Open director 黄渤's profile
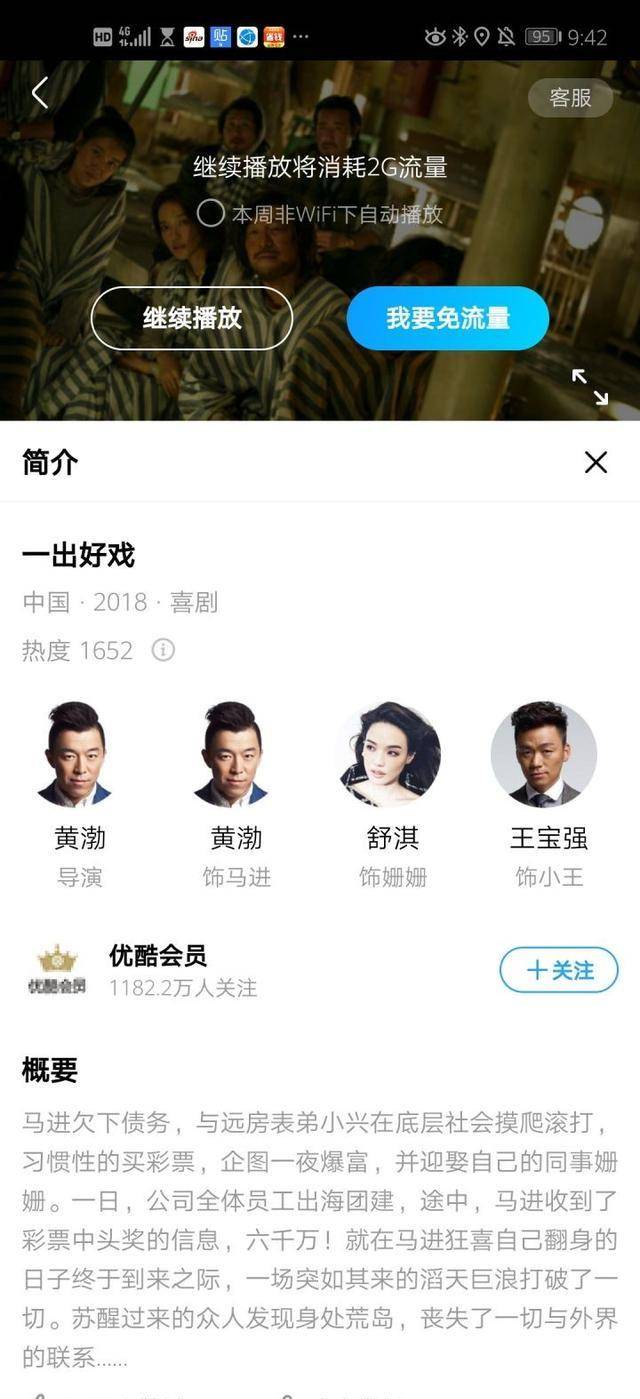Screen dimensions: 640x1399 pos(79,755)
